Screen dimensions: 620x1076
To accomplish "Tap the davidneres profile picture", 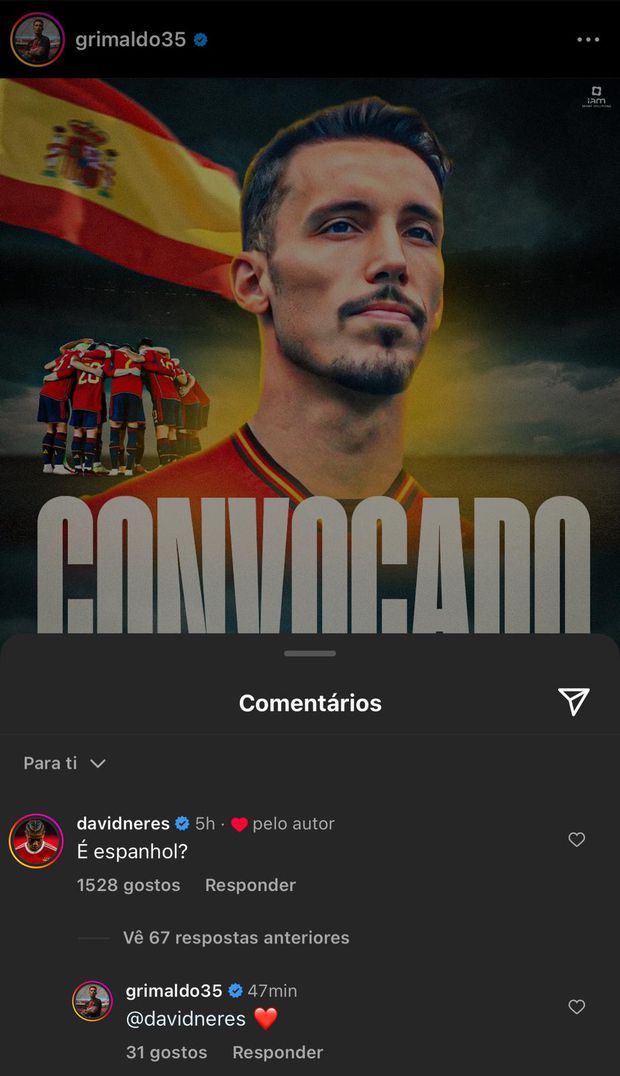I will (x=37, y=841).
